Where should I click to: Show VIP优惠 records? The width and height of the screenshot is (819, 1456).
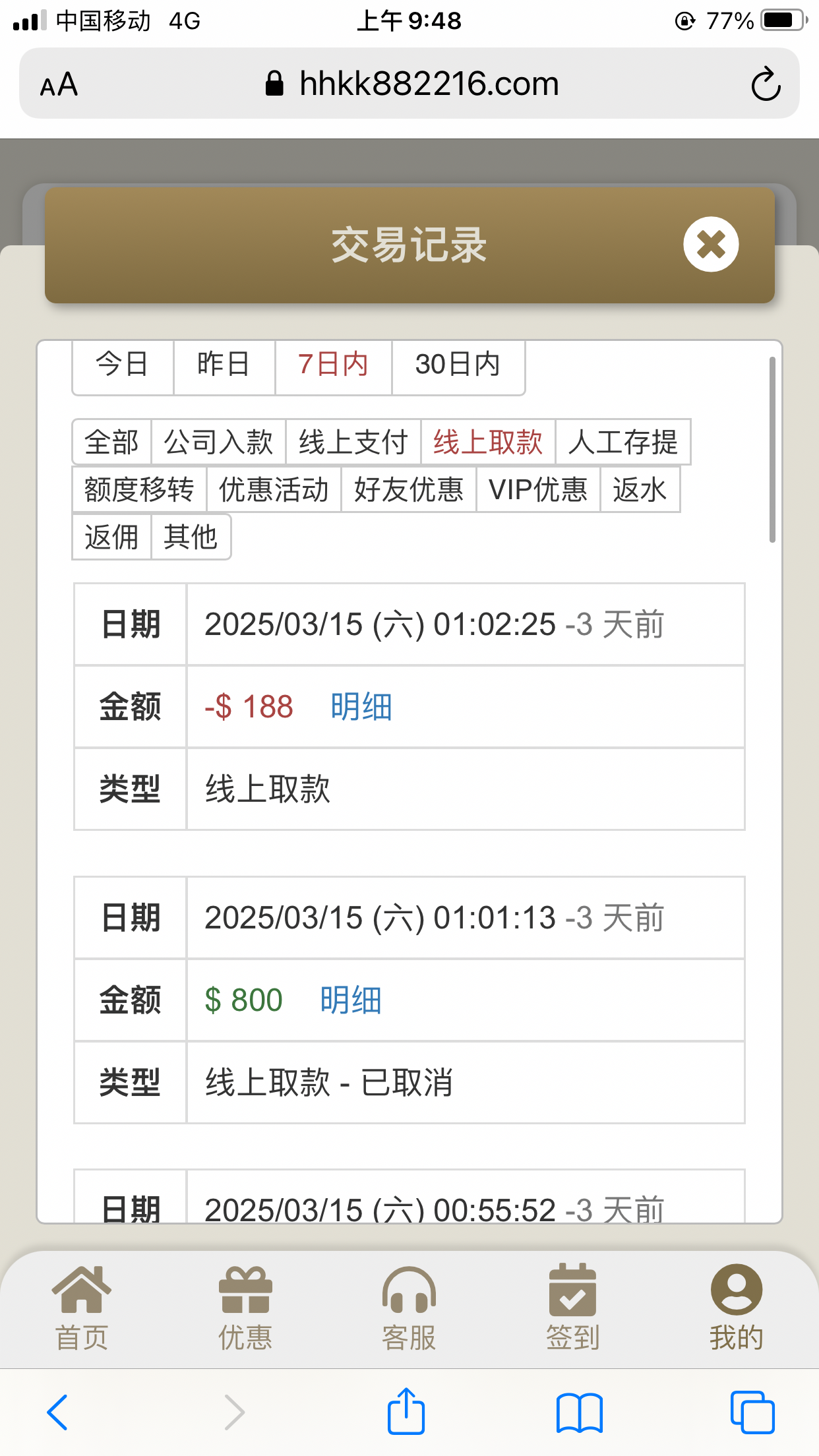537,490
